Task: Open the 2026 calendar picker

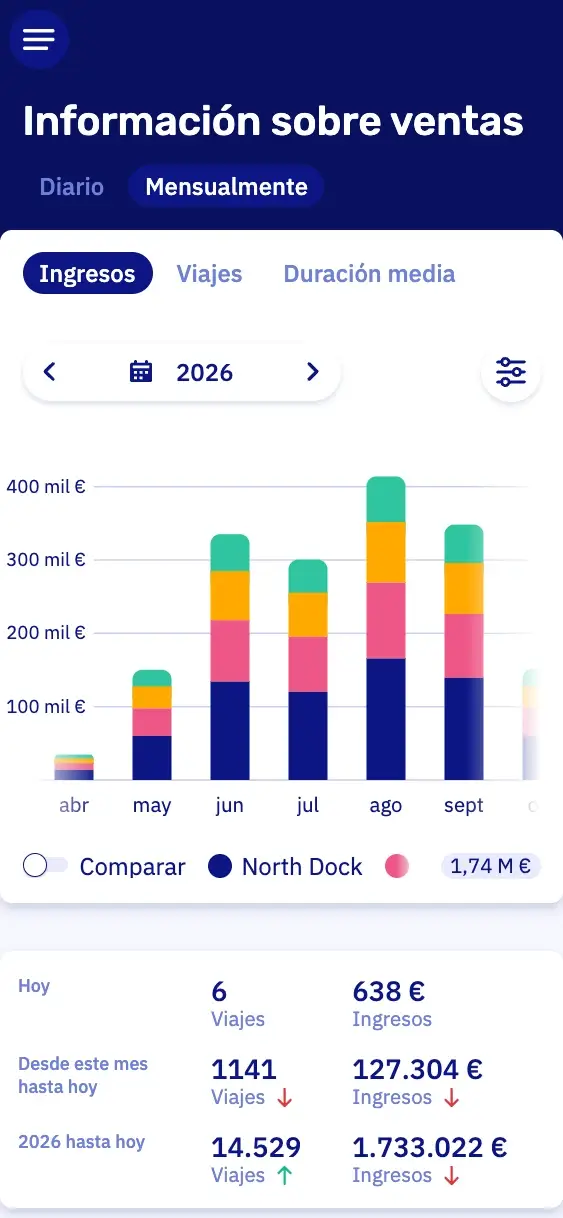Action: [x=182, y=372]
